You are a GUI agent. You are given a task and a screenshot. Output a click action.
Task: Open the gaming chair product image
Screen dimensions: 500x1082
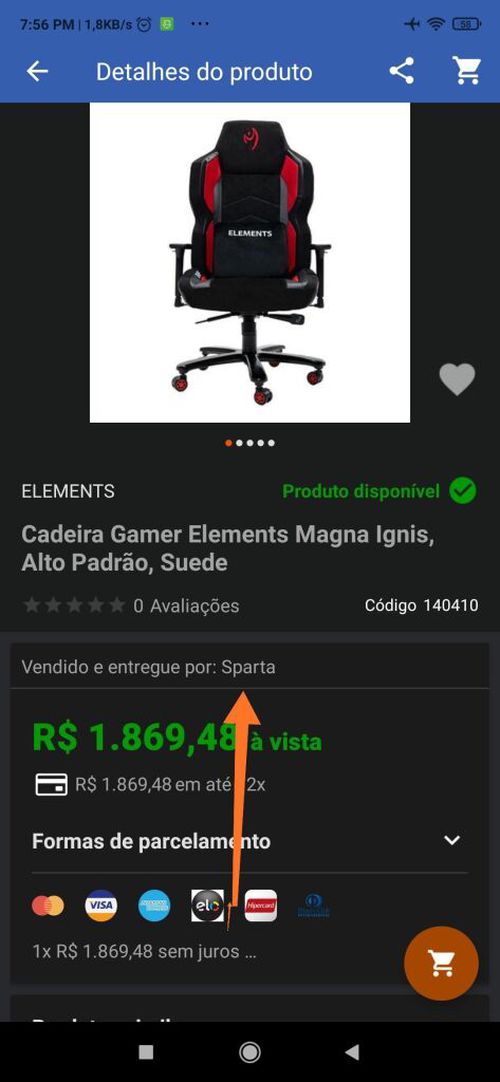click(250, 262)
